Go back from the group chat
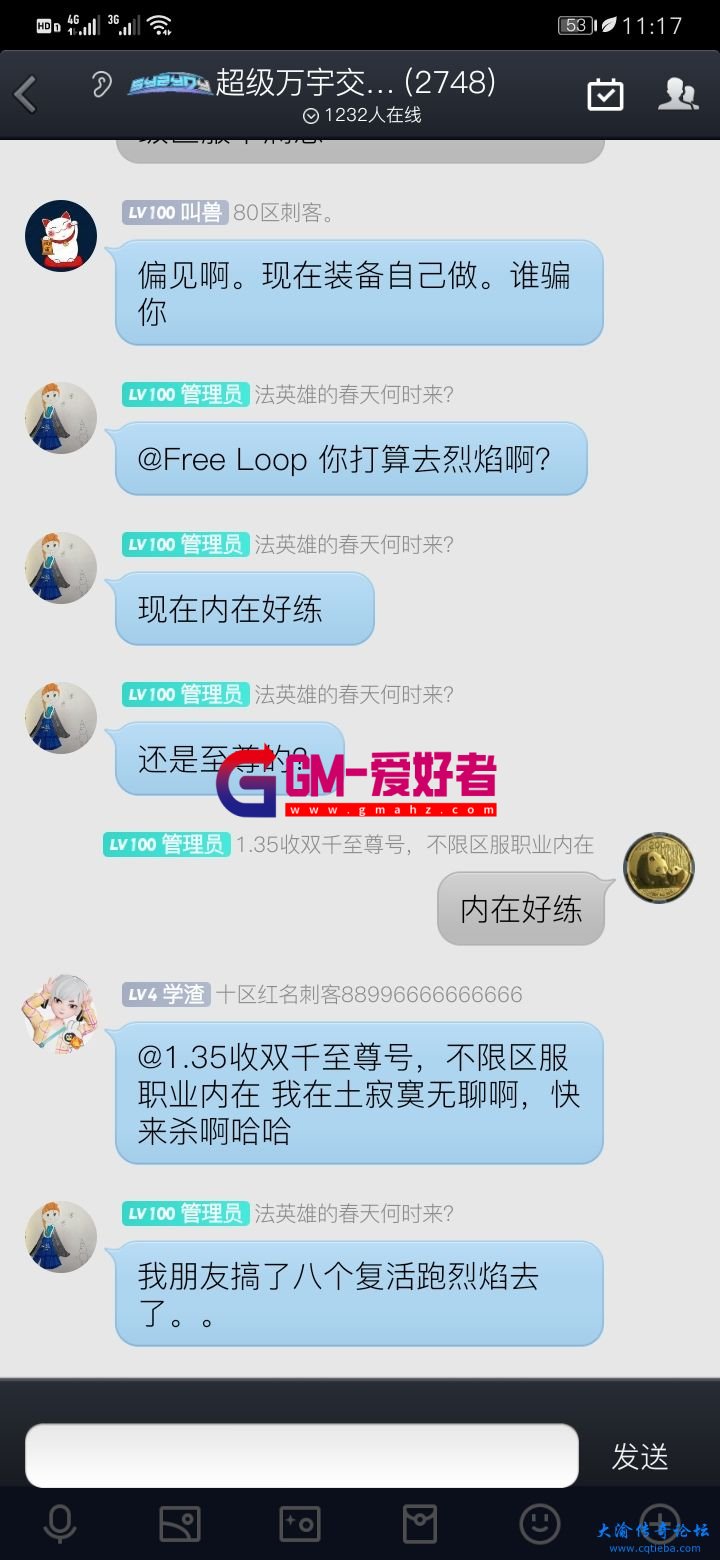Image resolution: width=720 pixels, height=1560 pixels. pyautogui.click(x=26, y=95)
